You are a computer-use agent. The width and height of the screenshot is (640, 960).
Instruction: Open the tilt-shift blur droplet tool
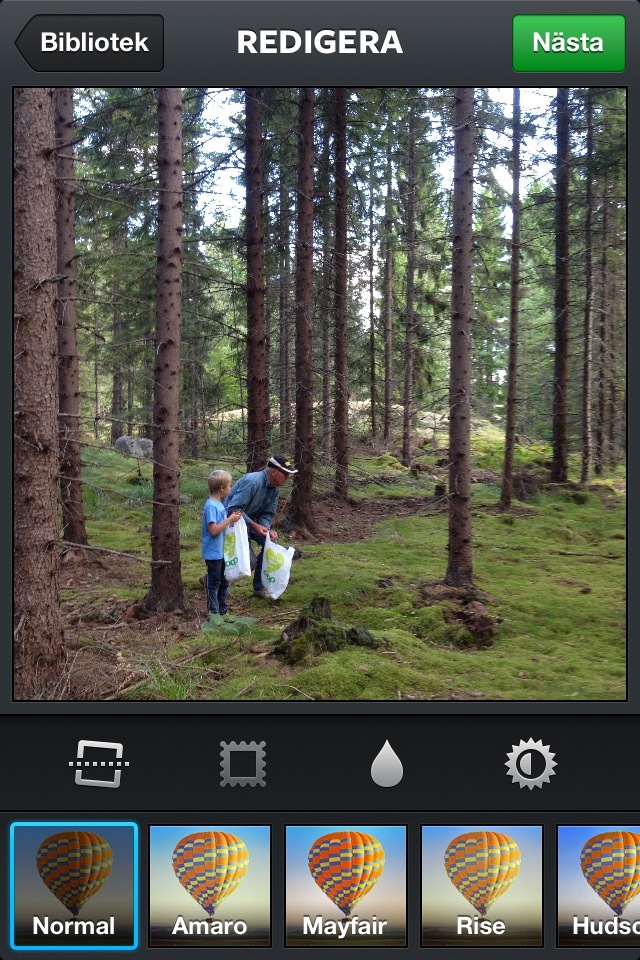coord(386,765)
